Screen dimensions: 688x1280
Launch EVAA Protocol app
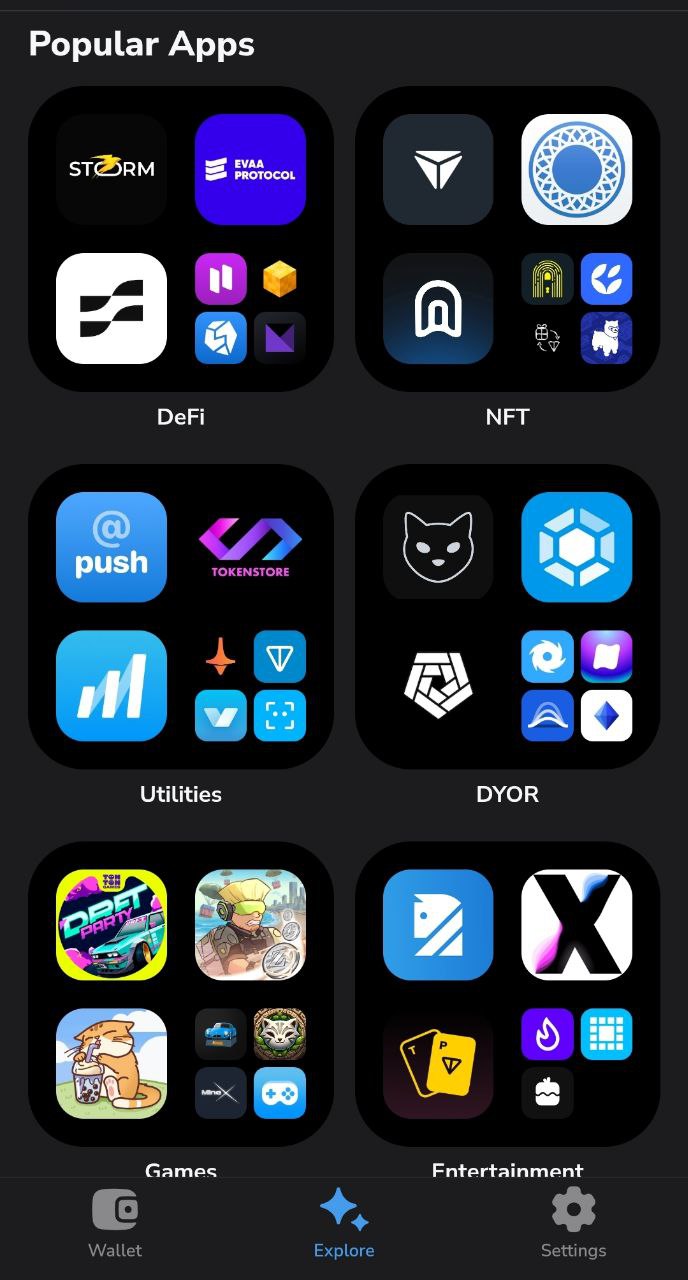[250, 169]
